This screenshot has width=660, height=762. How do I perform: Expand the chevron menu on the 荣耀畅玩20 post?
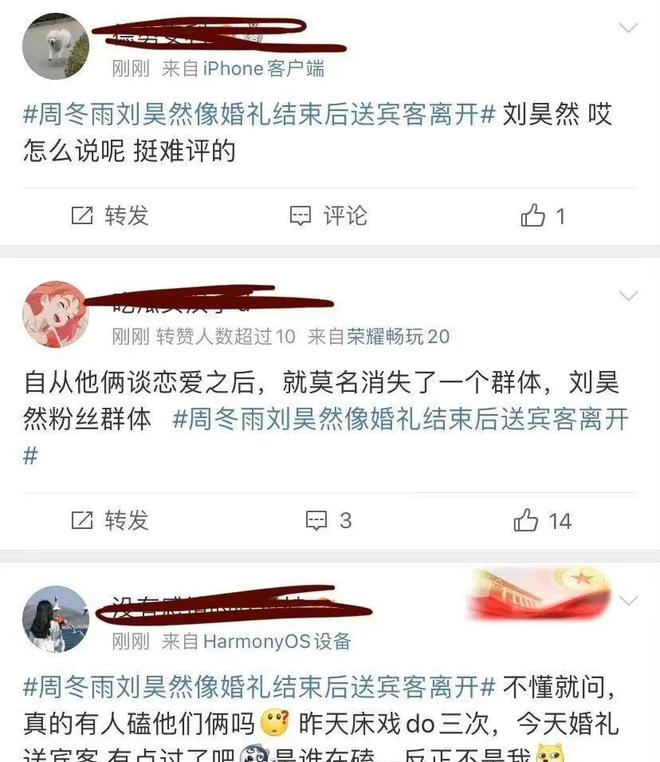[x=628, y=296]
